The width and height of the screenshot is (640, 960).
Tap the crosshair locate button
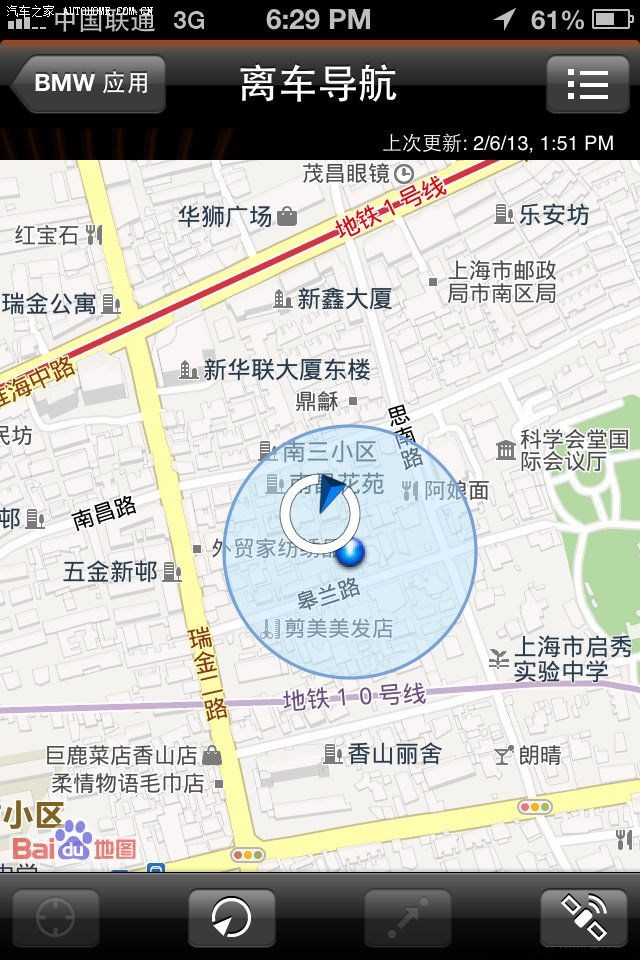pos(56,917)
